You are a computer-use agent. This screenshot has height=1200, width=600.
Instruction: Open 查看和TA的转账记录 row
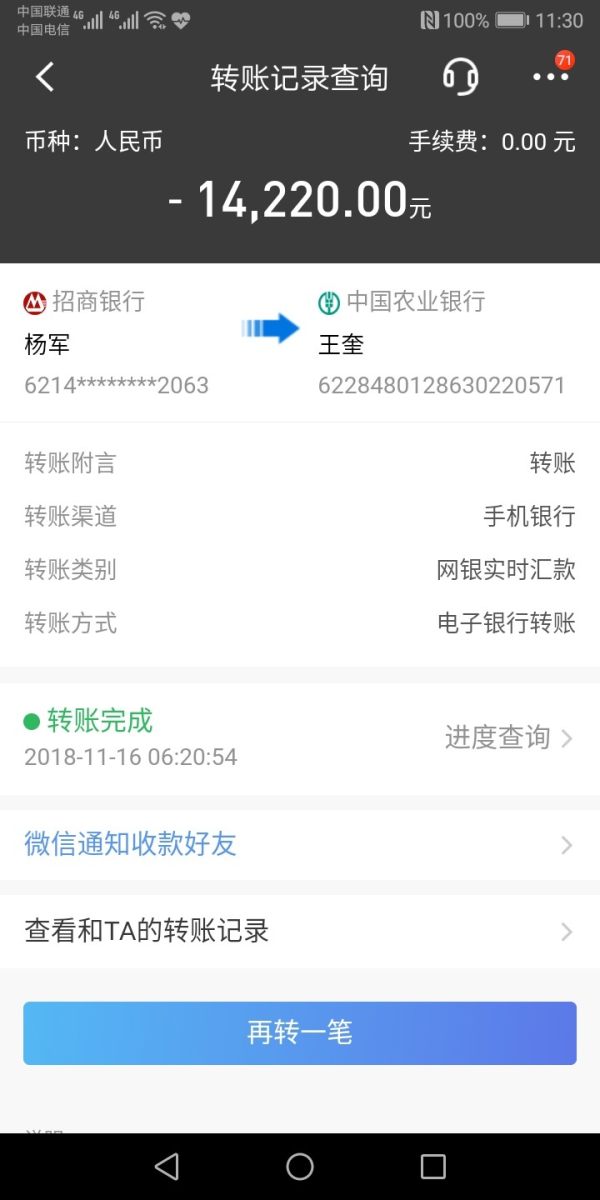pos(299,931)
